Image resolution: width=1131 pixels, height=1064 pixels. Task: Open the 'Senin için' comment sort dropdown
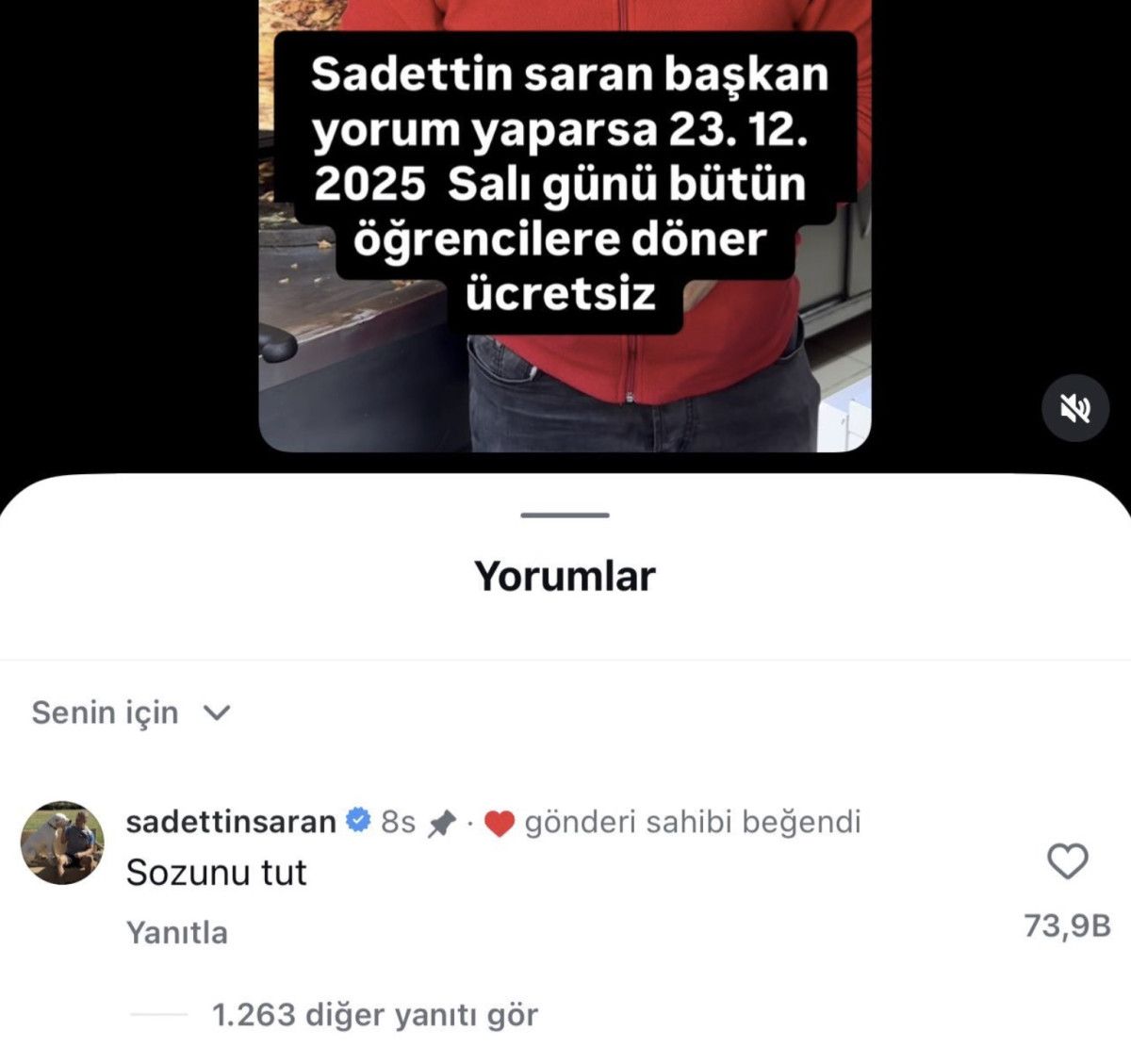pos(131,712)
